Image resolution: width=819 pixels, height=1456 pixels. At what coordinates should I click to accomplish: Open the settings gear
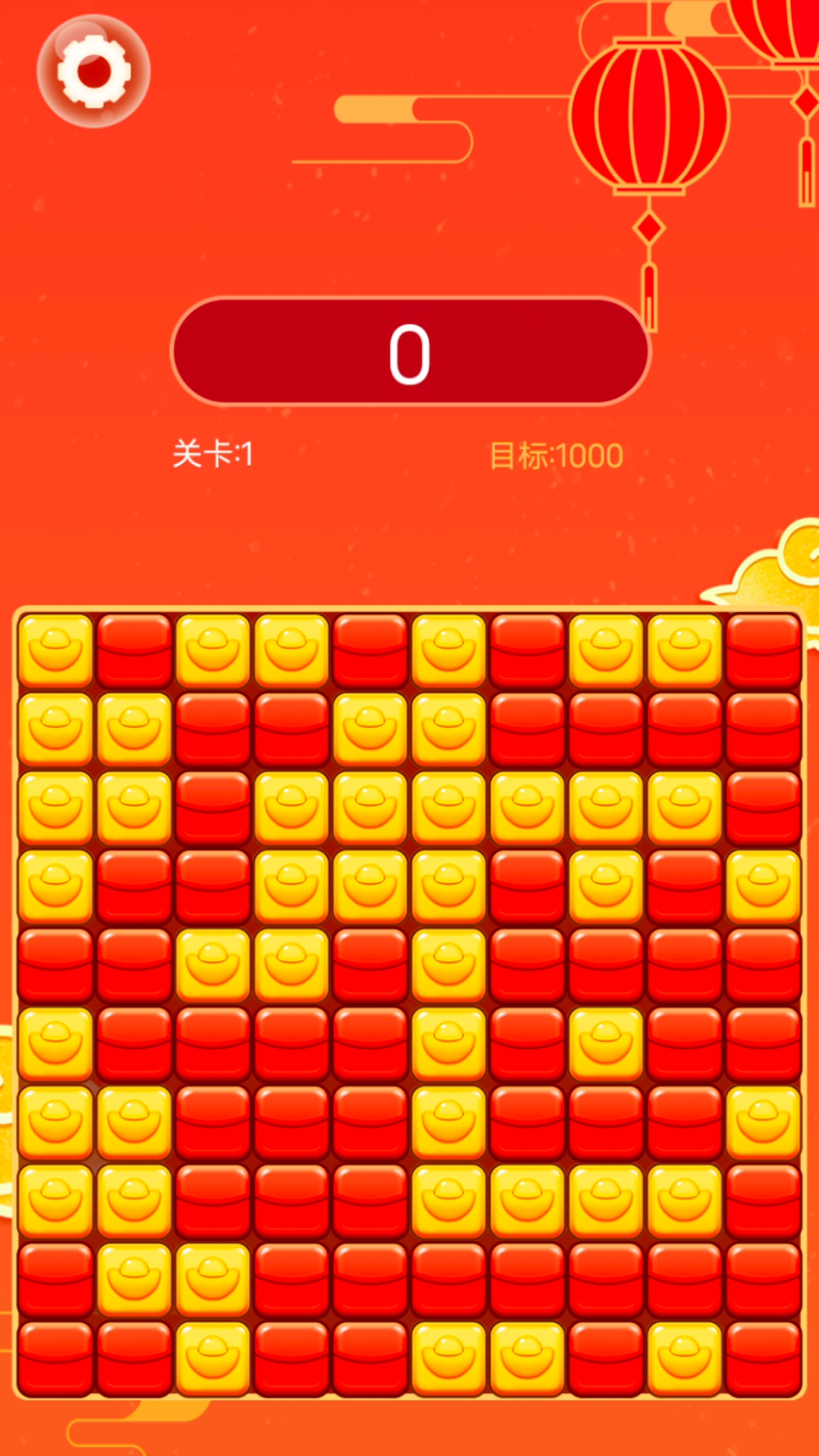[x=94, y=71]
